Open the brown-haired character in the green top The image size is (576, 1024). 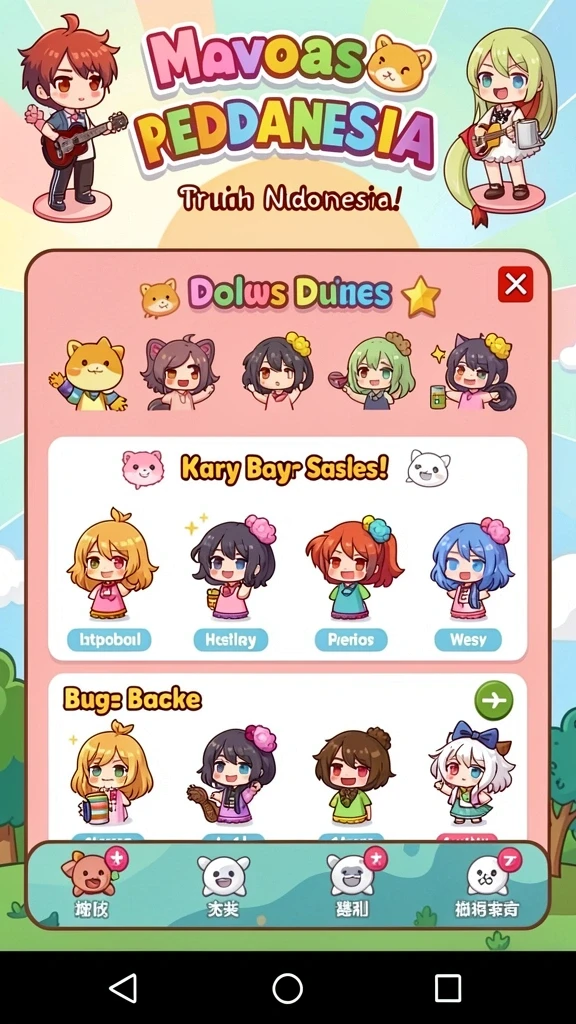click(x=353, y=776)
